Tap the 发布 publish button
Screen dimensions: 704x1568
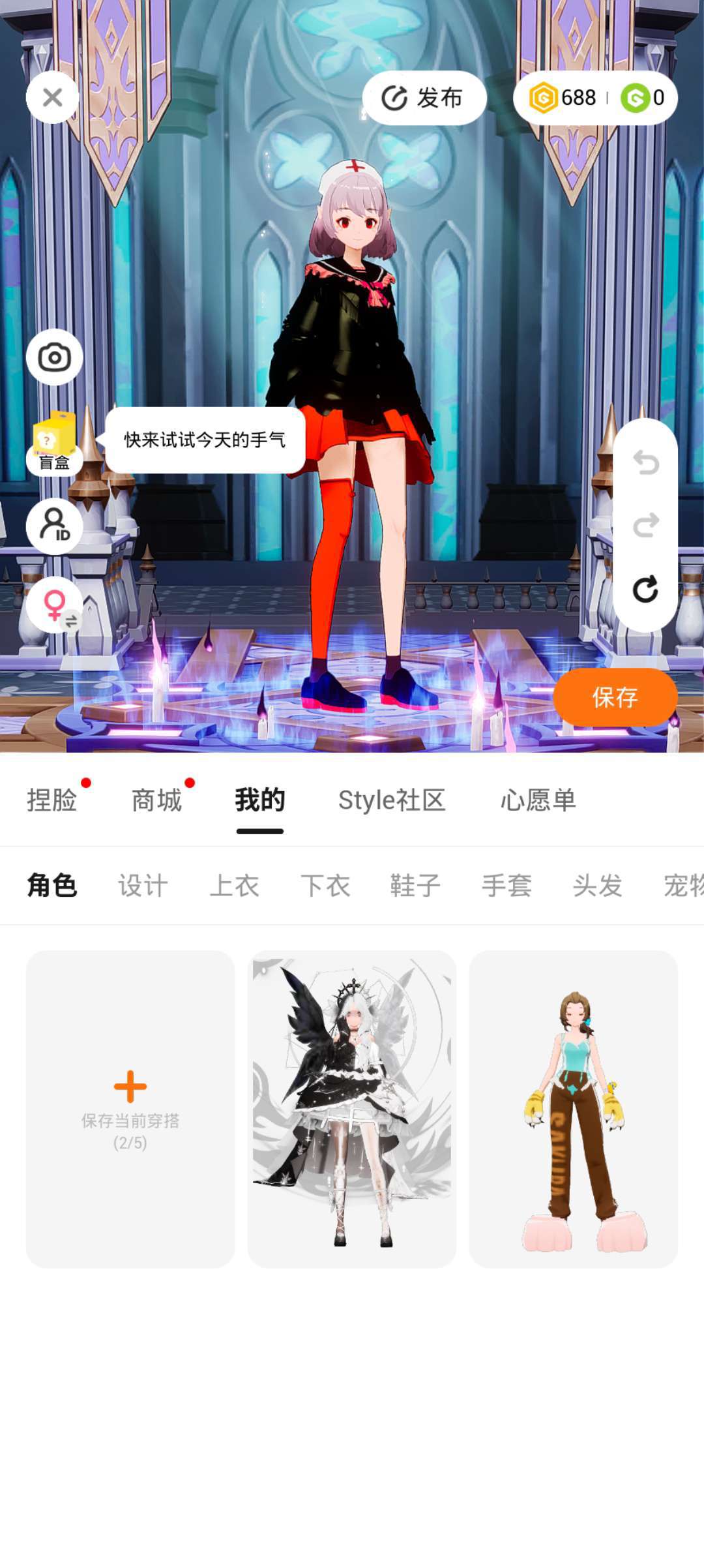pyautogui.click(x=424, y=98)
